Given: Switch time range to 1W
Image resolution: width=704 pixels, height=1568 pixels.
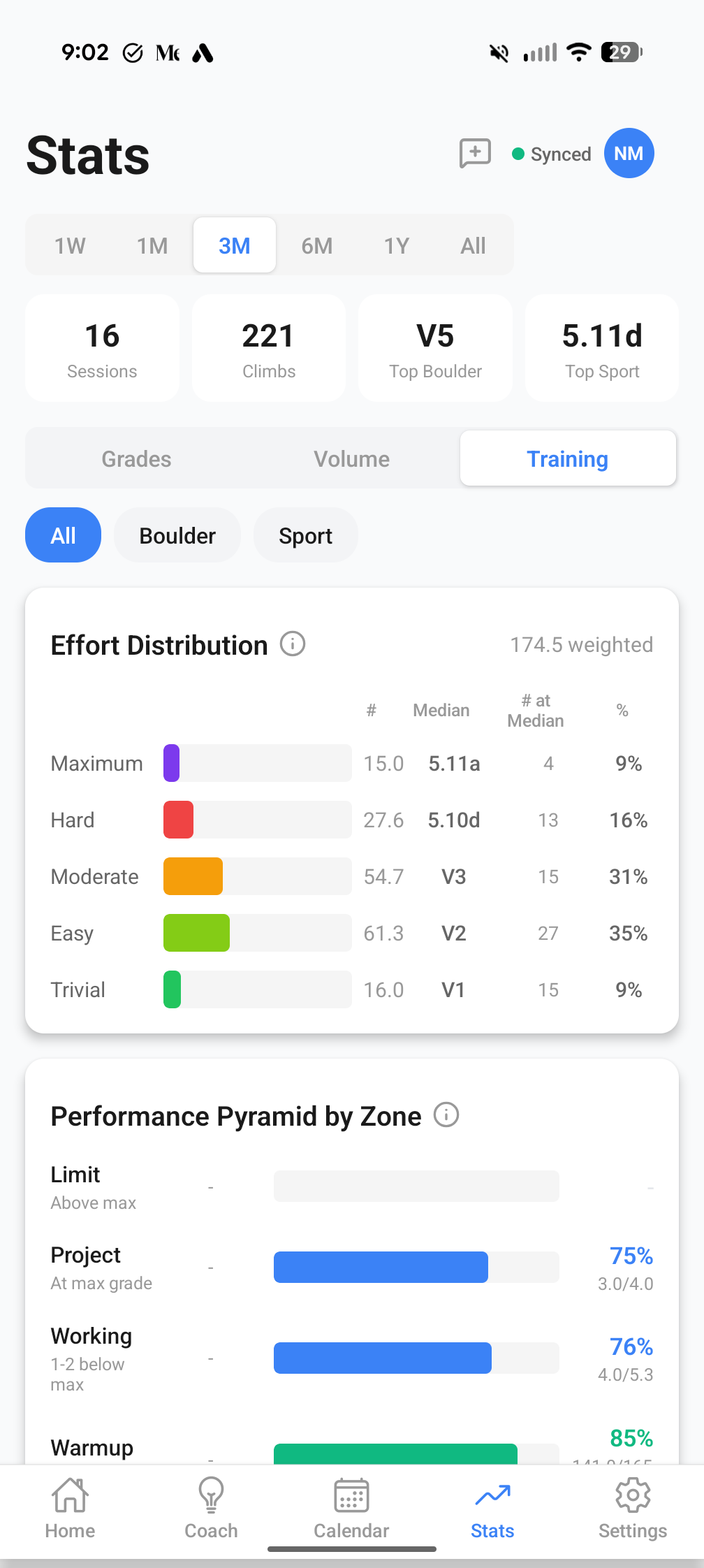Looking at the screenshot, I should (x=69, y=245).
